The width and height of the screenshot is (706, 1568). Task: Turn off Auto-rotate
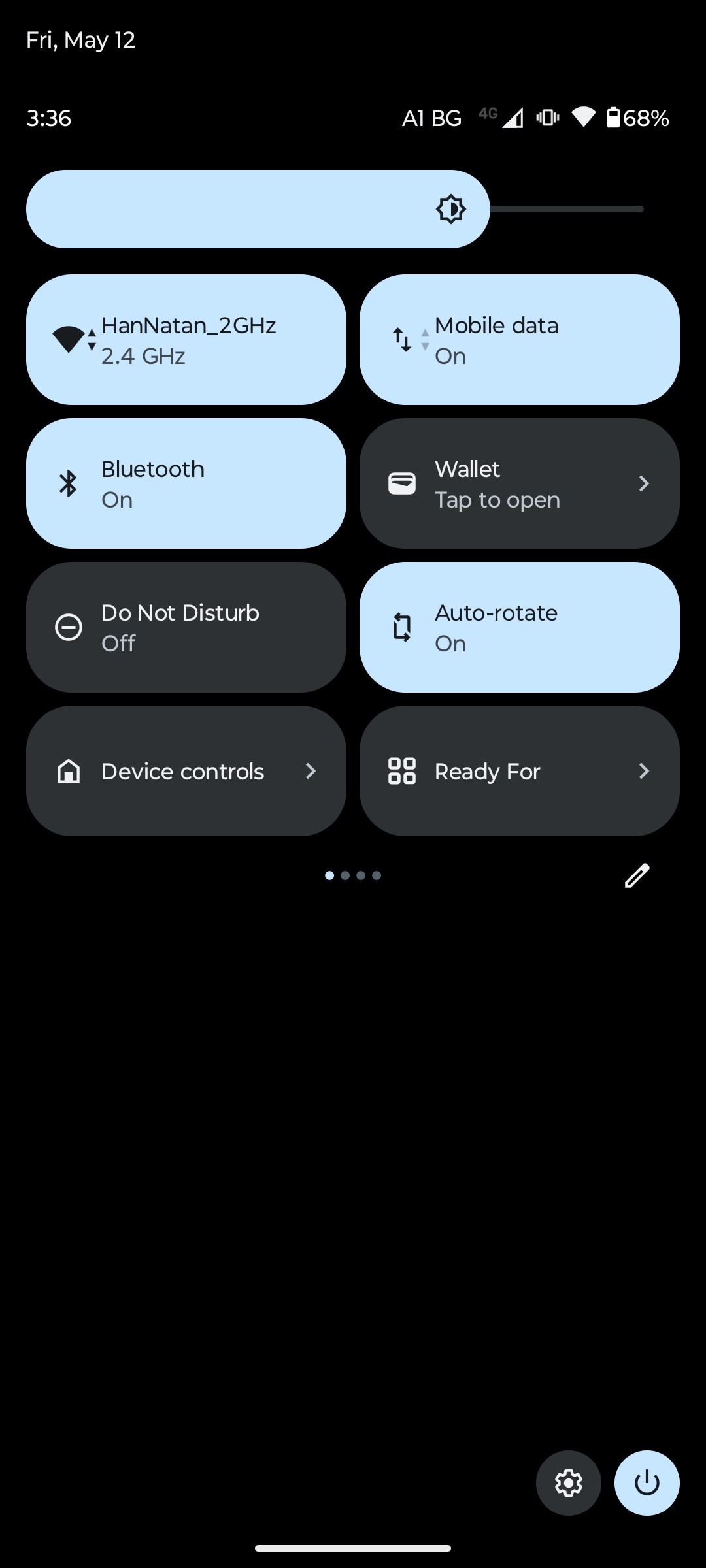click(520, 627)
